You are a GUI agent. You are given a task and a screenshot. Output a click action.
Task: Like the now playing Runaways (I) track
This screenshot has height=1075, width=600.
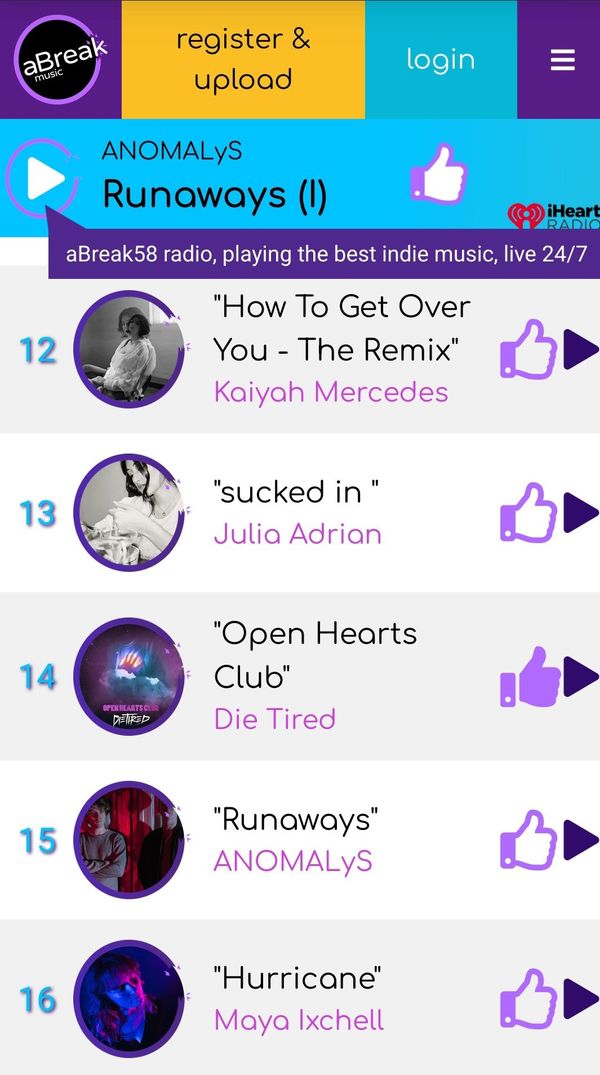pos(439,175)
